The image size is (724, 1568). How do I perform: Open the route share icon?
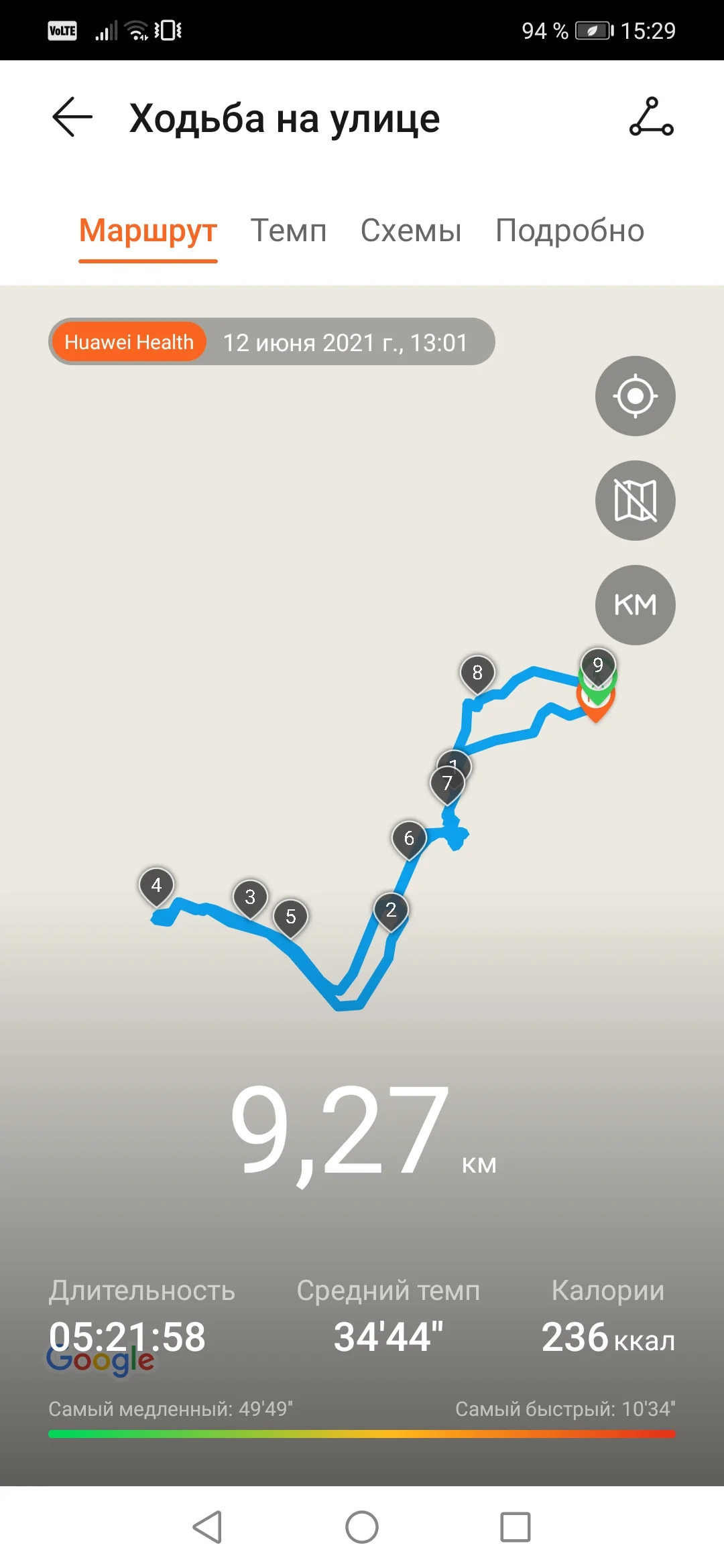point(651,117)
